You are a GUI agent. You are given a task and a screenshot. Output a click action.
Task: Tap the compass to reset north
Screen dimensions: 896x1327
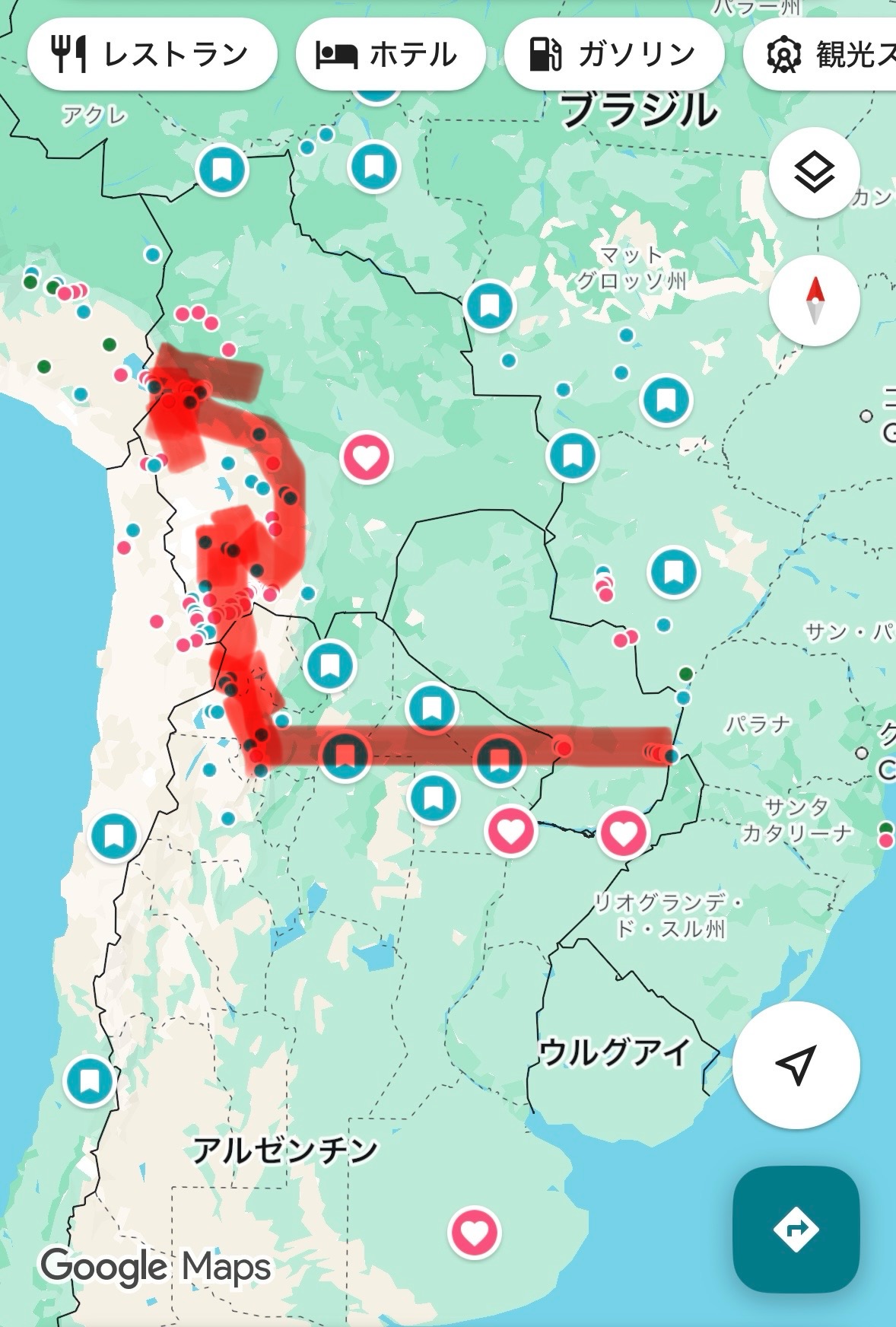[x=814, y=301]
